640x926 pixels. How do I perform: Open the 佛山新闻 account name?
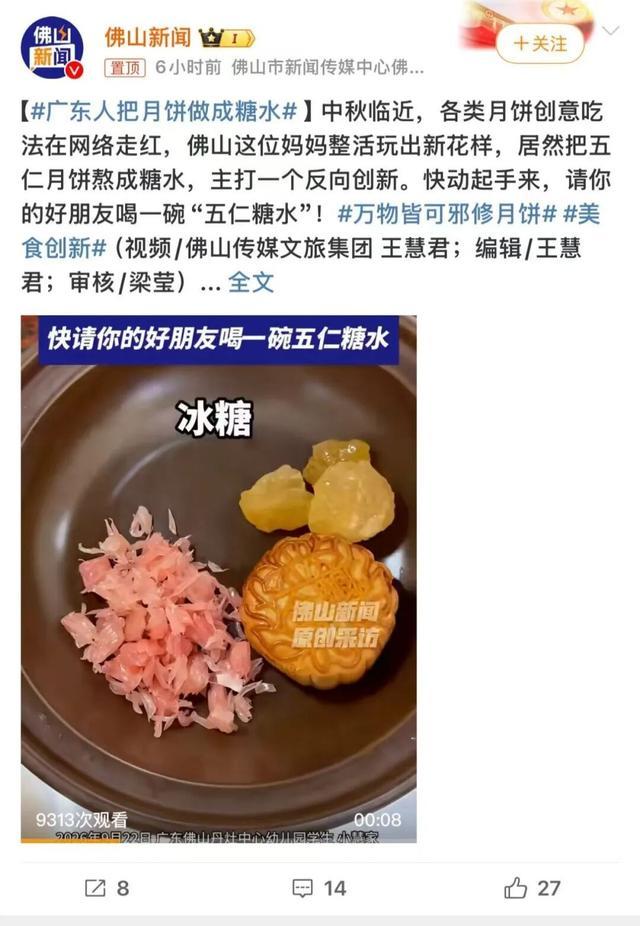148,37
